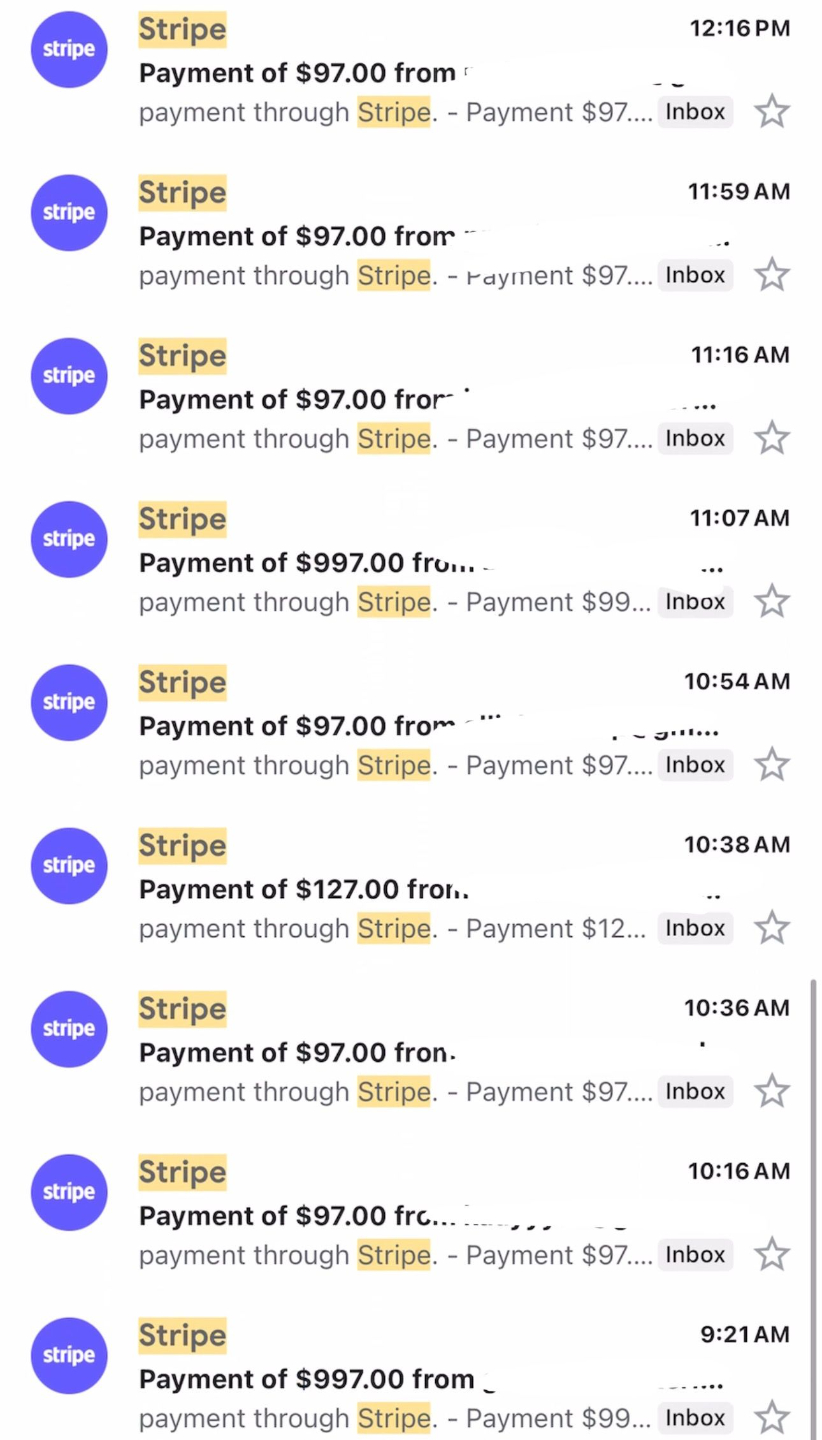The image size is (822, 1440).
Task: Star the 11:07 AM Stripe email
Action: pos(771,601)
